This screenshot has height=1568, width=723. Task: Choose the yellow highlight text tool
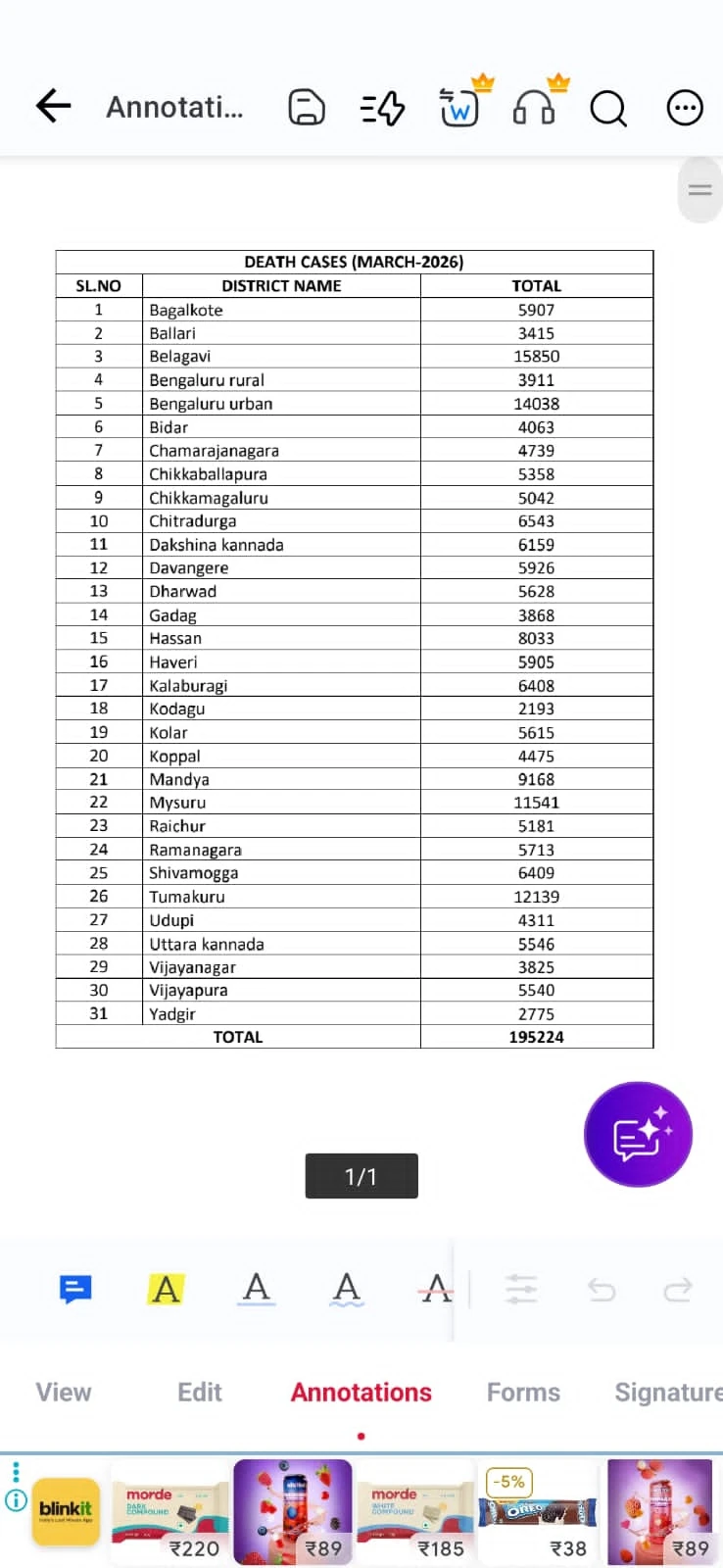point(166,1289)
